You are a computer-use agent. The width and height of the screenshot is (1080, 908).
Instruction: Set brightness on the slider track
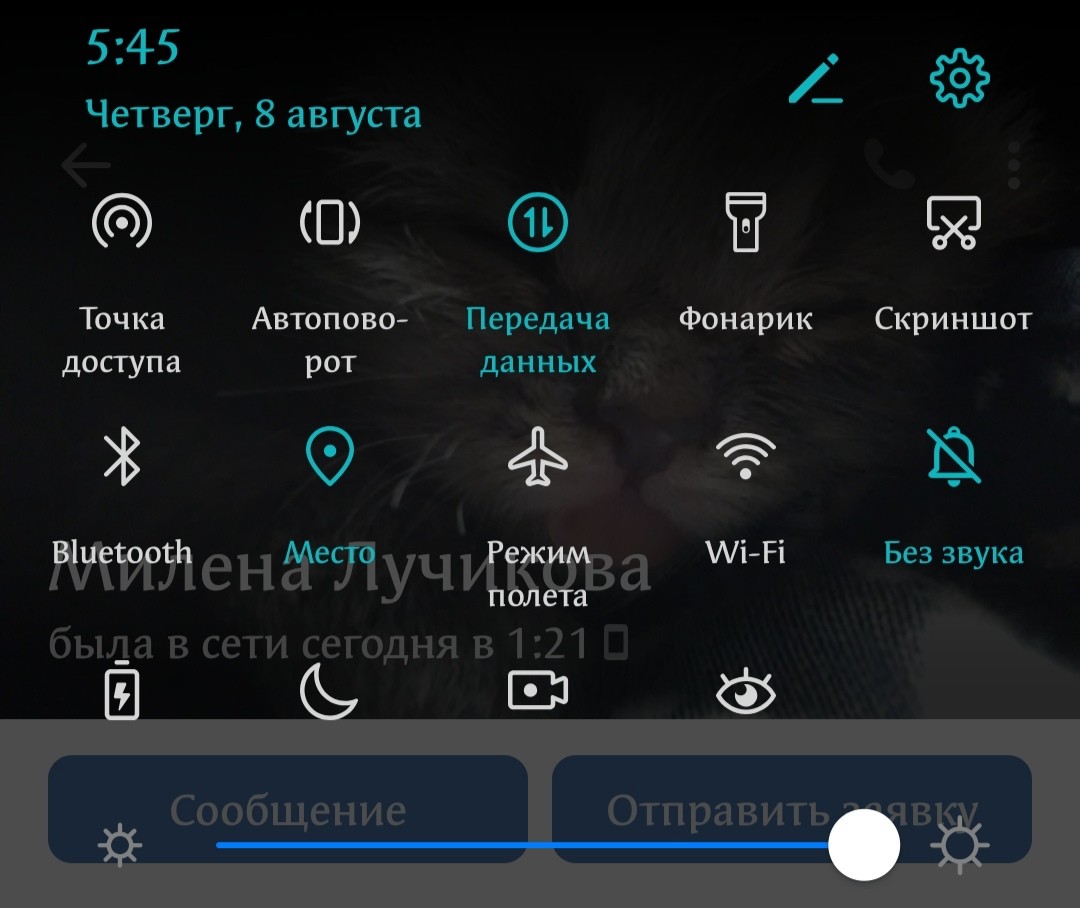520,845
